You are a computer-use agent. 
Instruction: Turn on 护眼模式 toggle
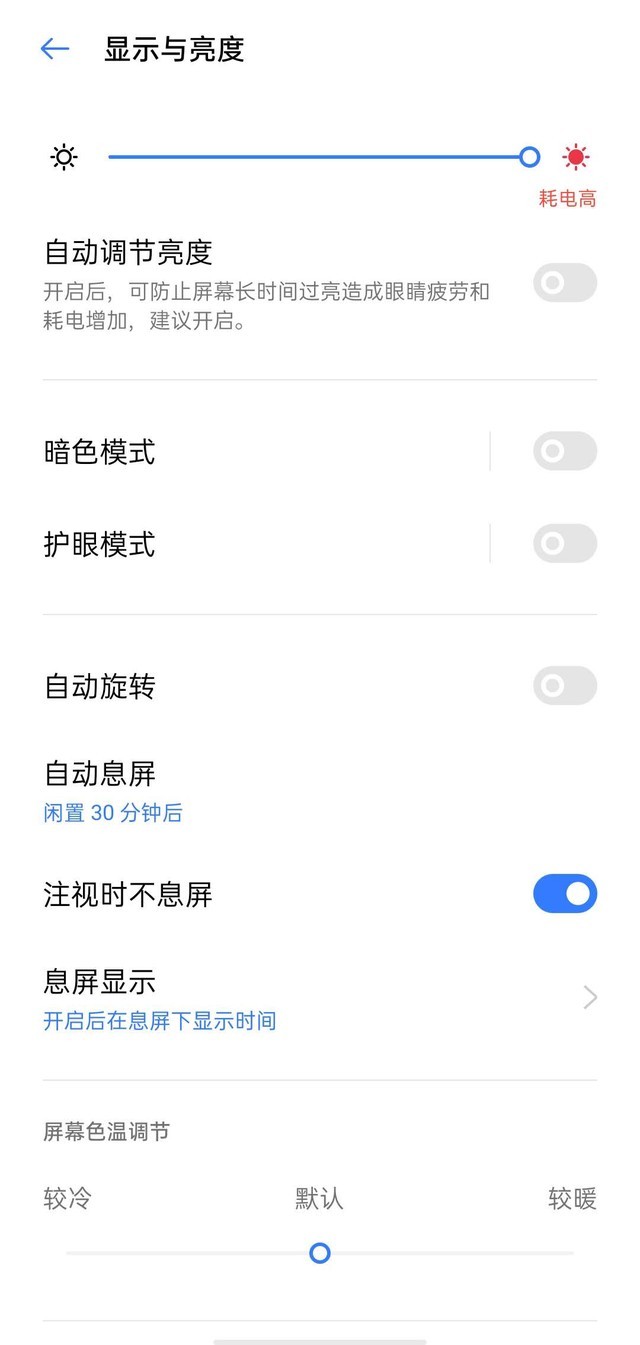[x=564, y=543]
